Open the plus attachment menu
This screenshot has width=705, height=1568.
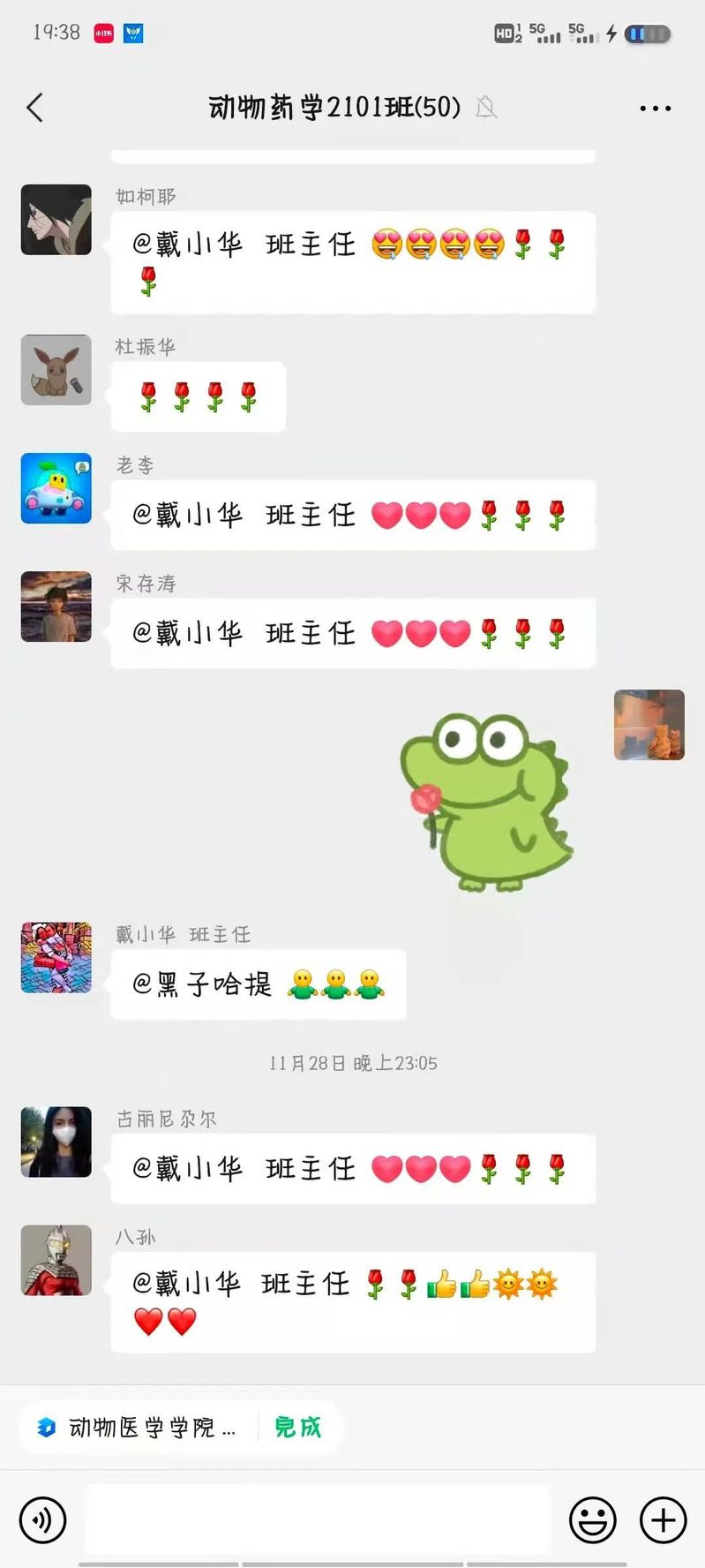pos(663,1520)
